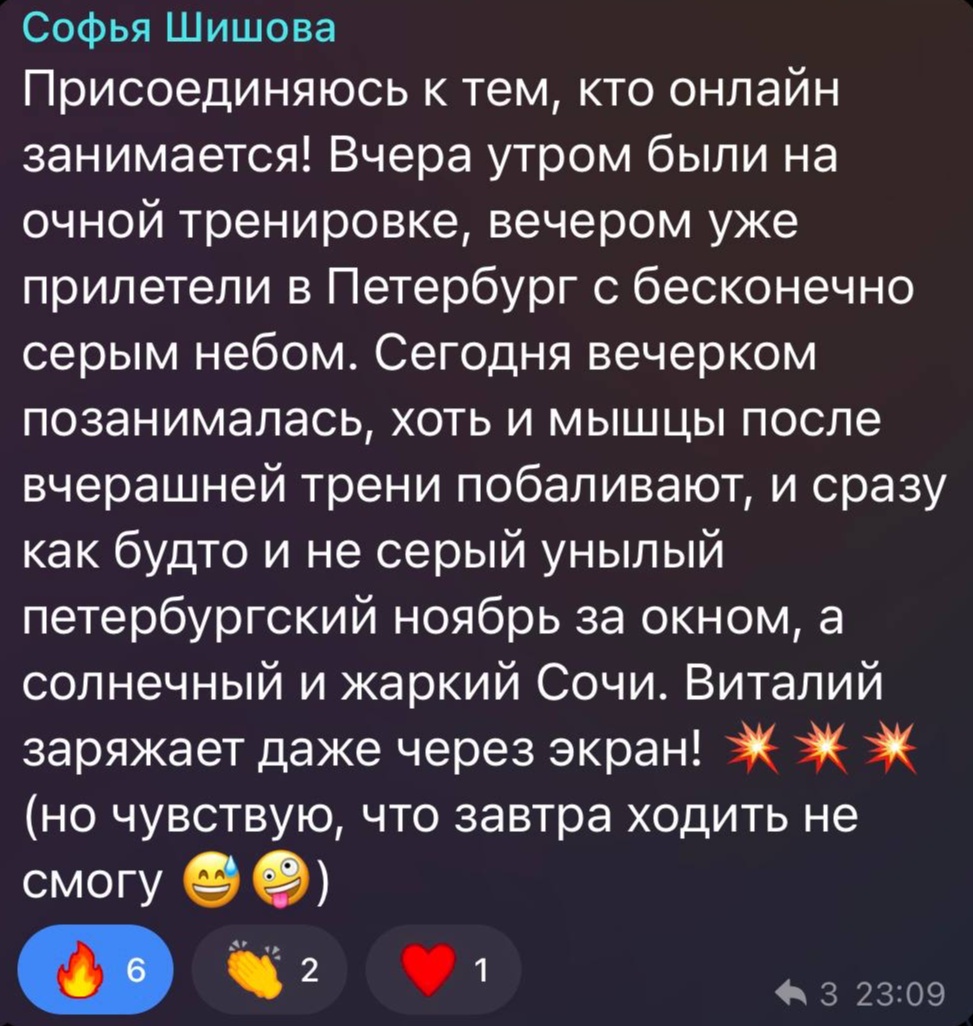Open Софья Шишова's profile name
Screen dimensions: 973x1026
[180, 28]
